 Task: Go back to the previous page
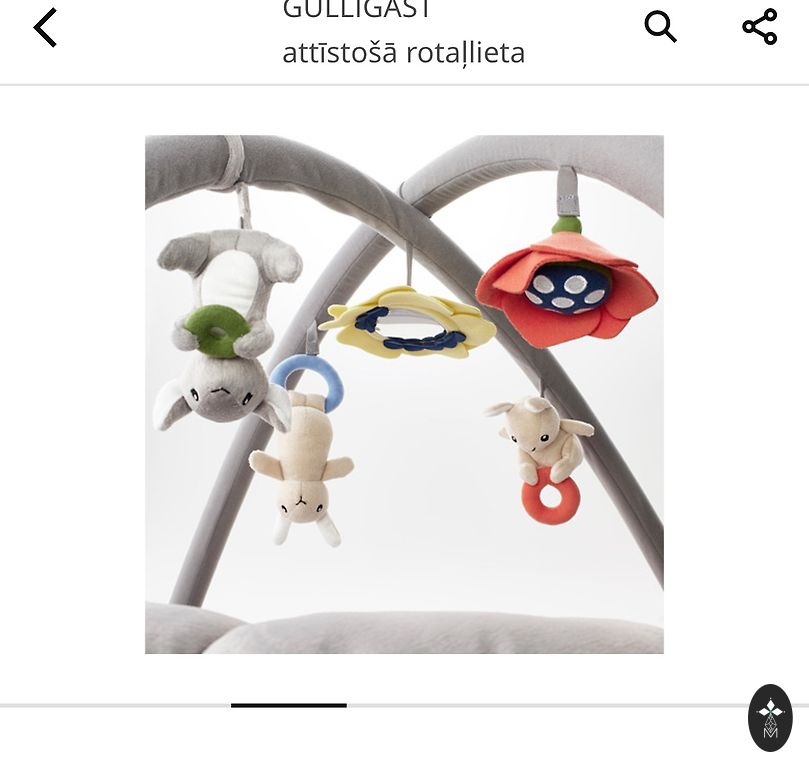[46, 28]
